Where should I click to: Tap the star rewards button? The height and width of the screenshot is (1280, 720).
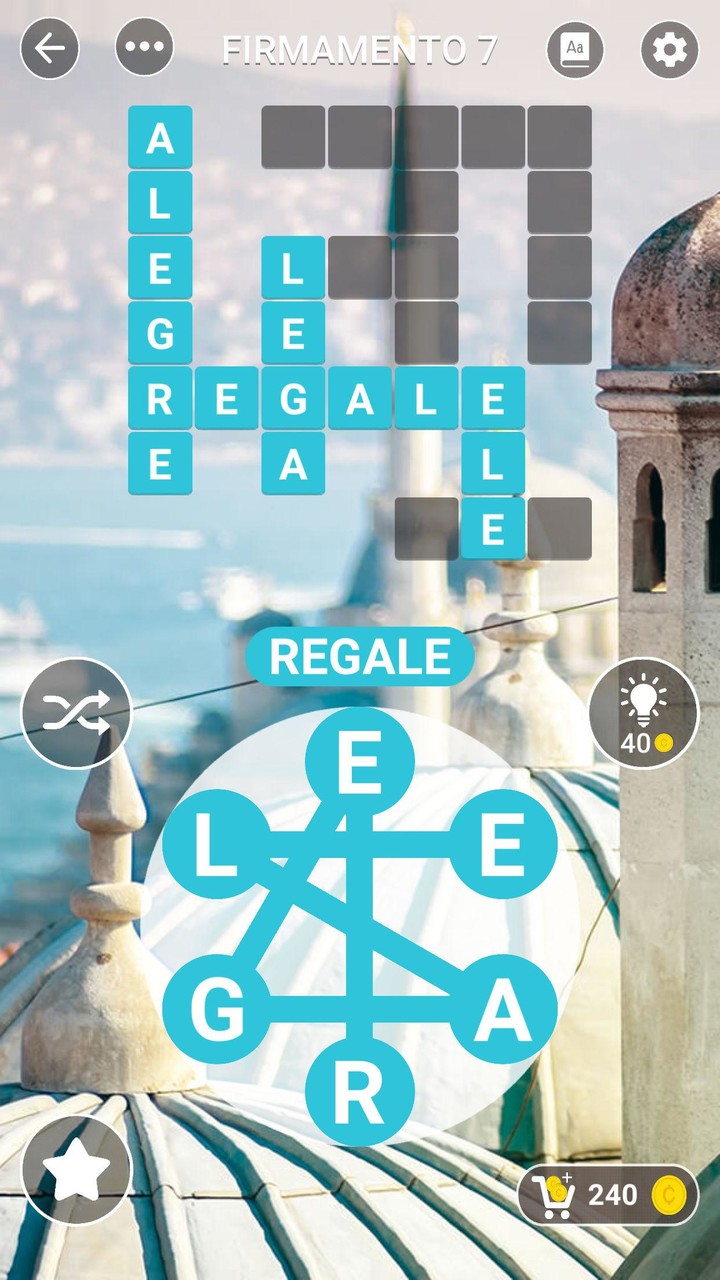pyautogui.click(x=76, y=1170)
